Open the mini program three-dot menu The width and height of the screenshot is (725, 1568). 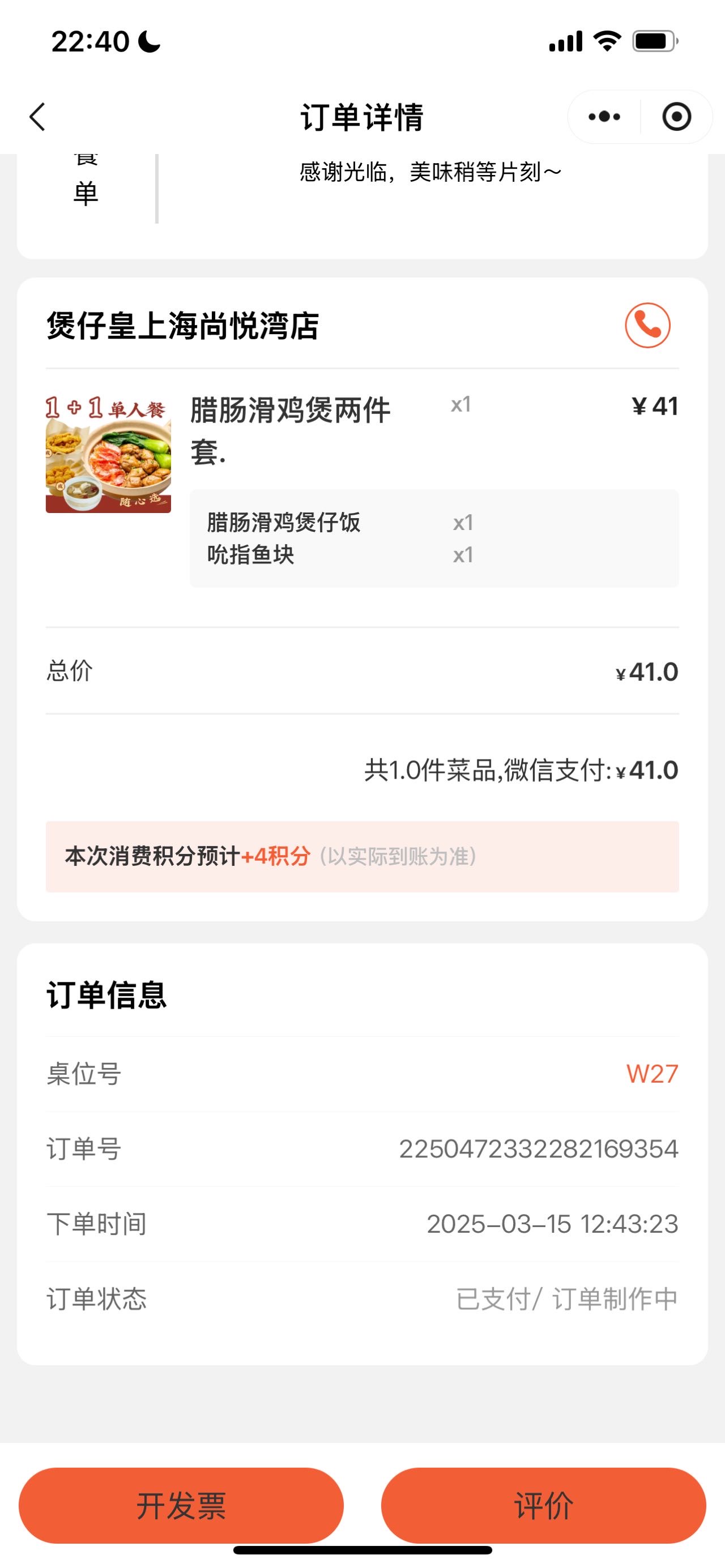point(604,116)
